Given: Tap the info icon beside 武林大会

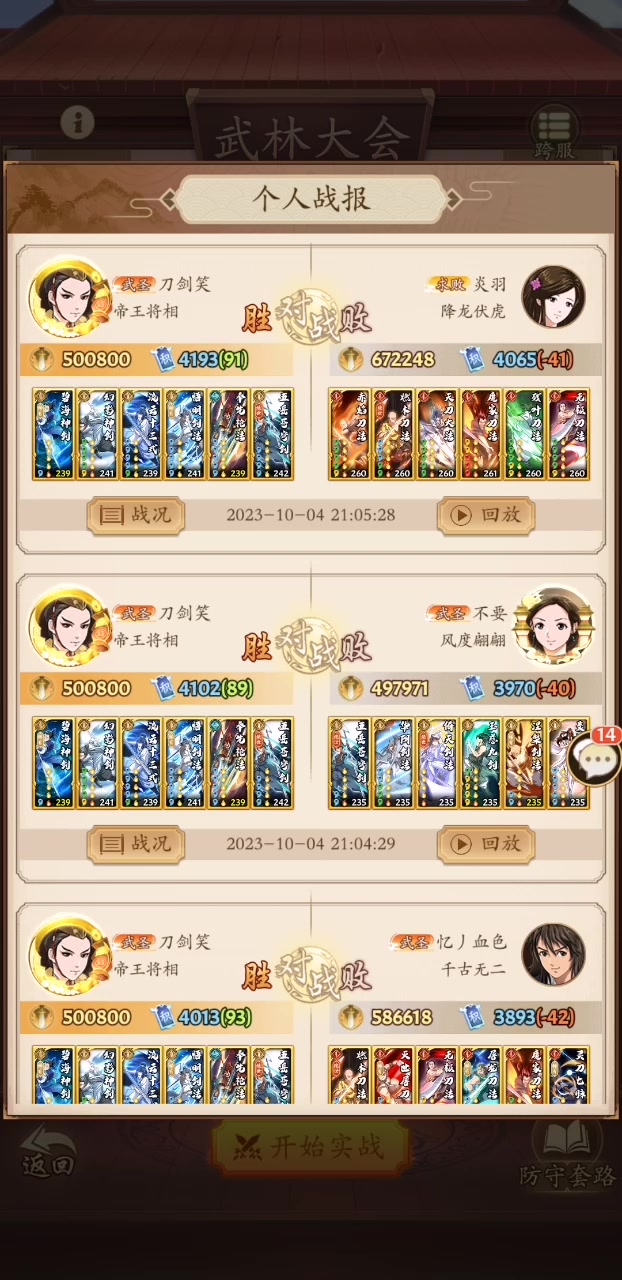Looking at the screenshot, I should point(77,123).
